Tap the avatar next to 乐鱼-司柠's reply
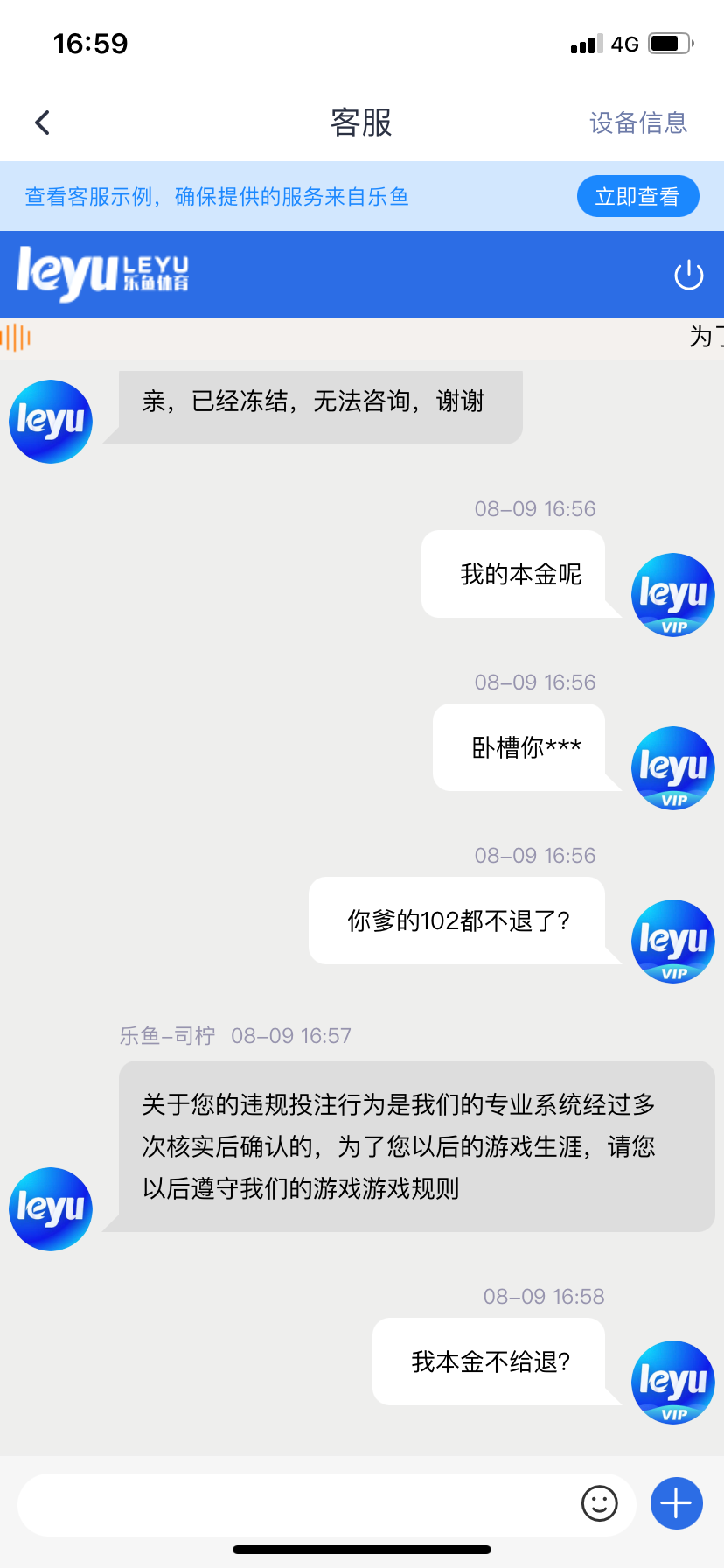 (50, 1208)
